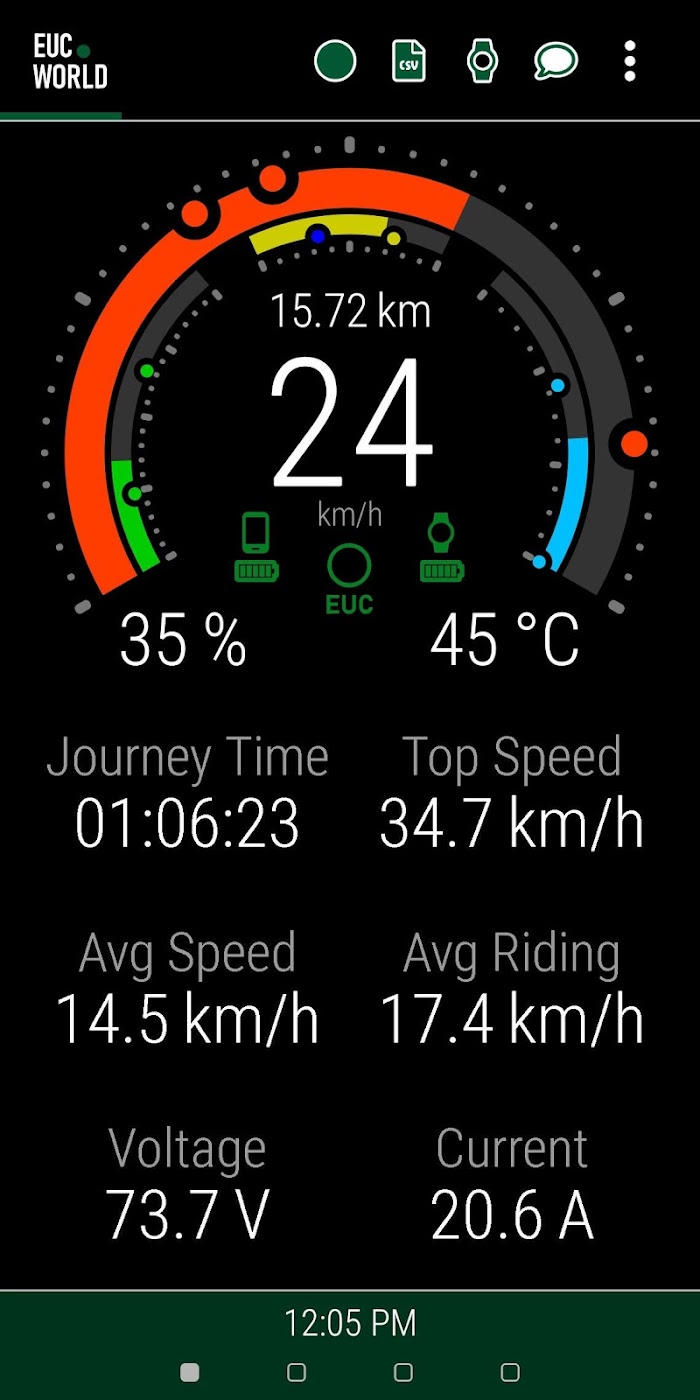Open the CSV logging file icon

[408, 61]
